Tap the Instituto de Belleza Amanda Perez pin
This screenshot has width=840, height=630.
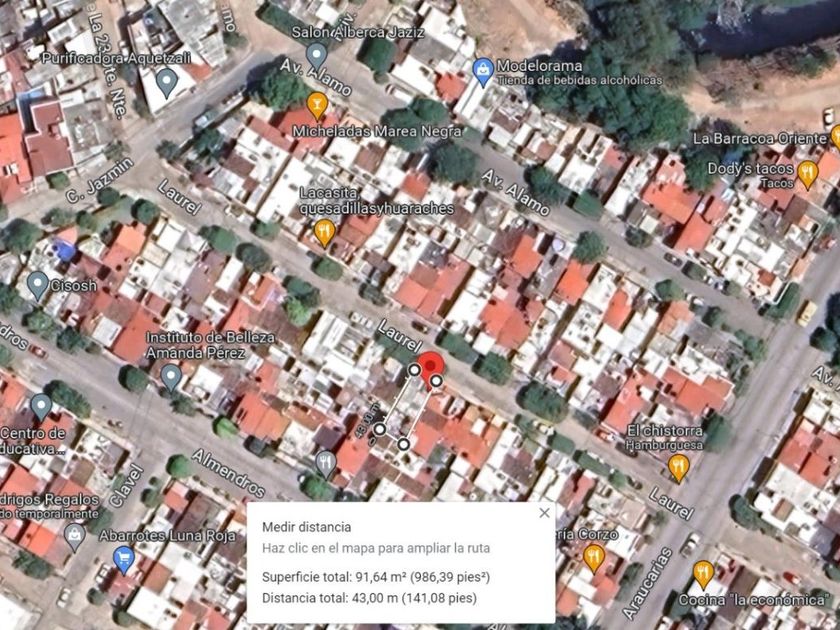(x=171, y=376)
